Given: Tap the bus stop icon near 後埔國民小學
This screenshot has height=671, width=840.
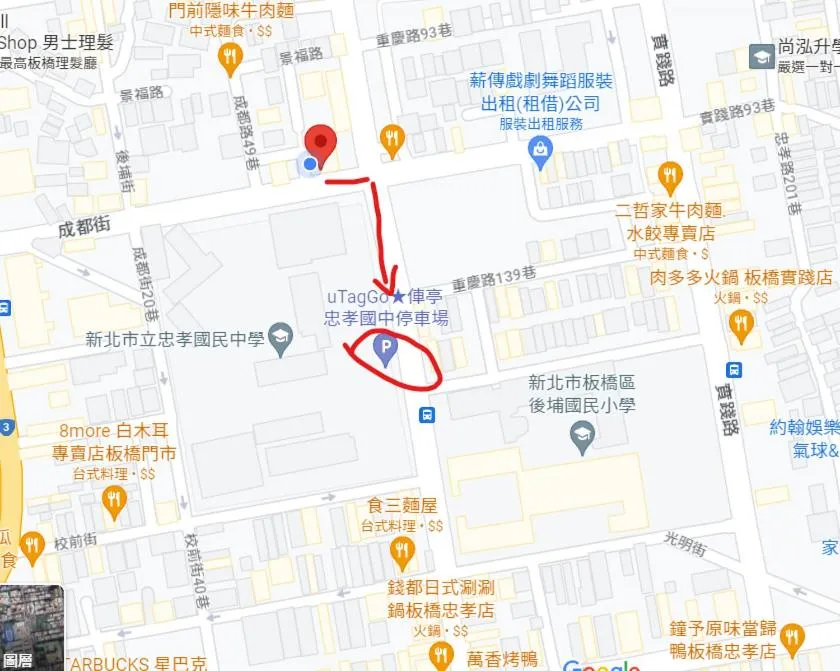Looking at the screenshot, I should point(427,415).
